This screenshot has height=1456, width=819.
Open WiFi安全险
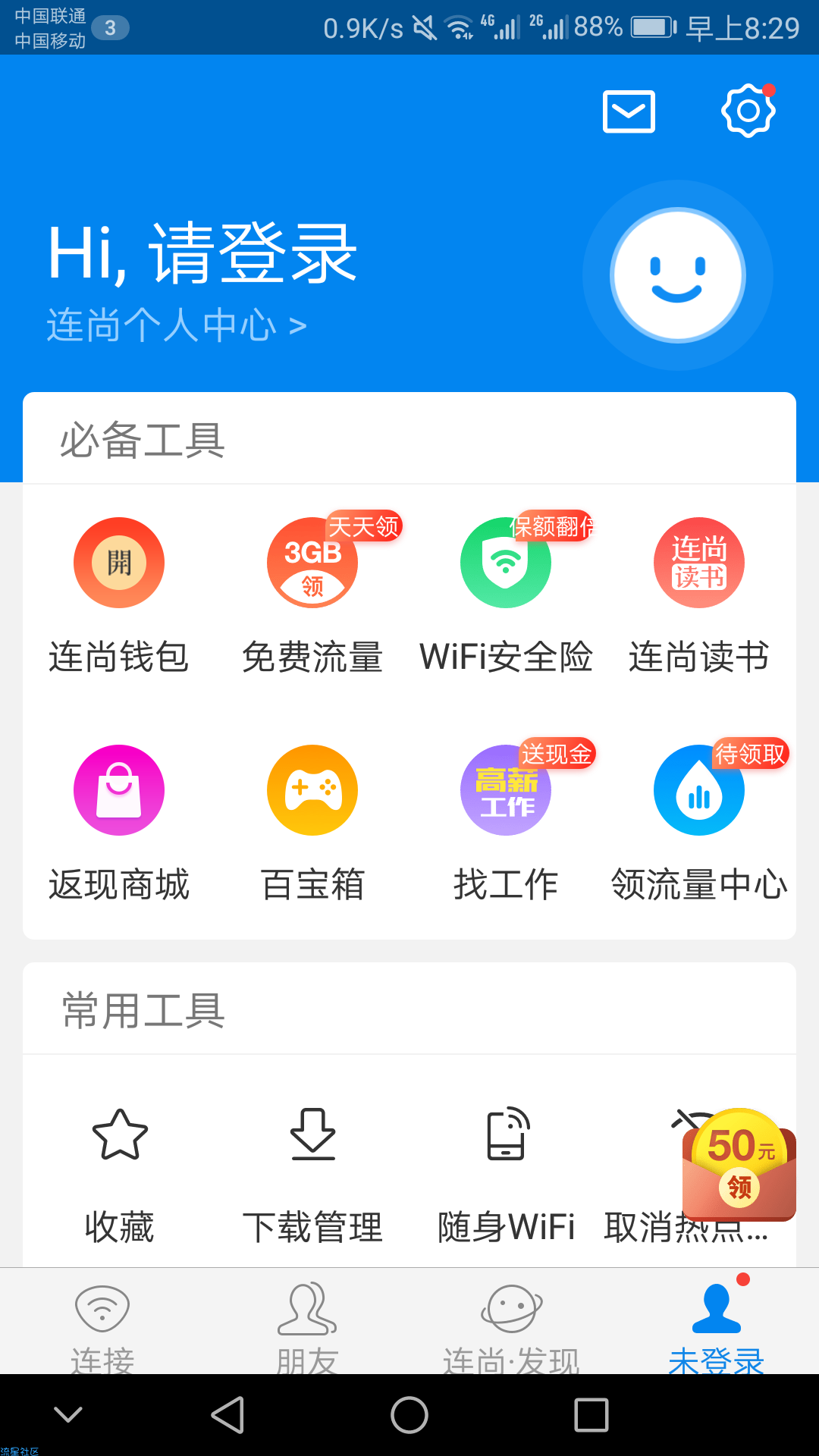506,595
